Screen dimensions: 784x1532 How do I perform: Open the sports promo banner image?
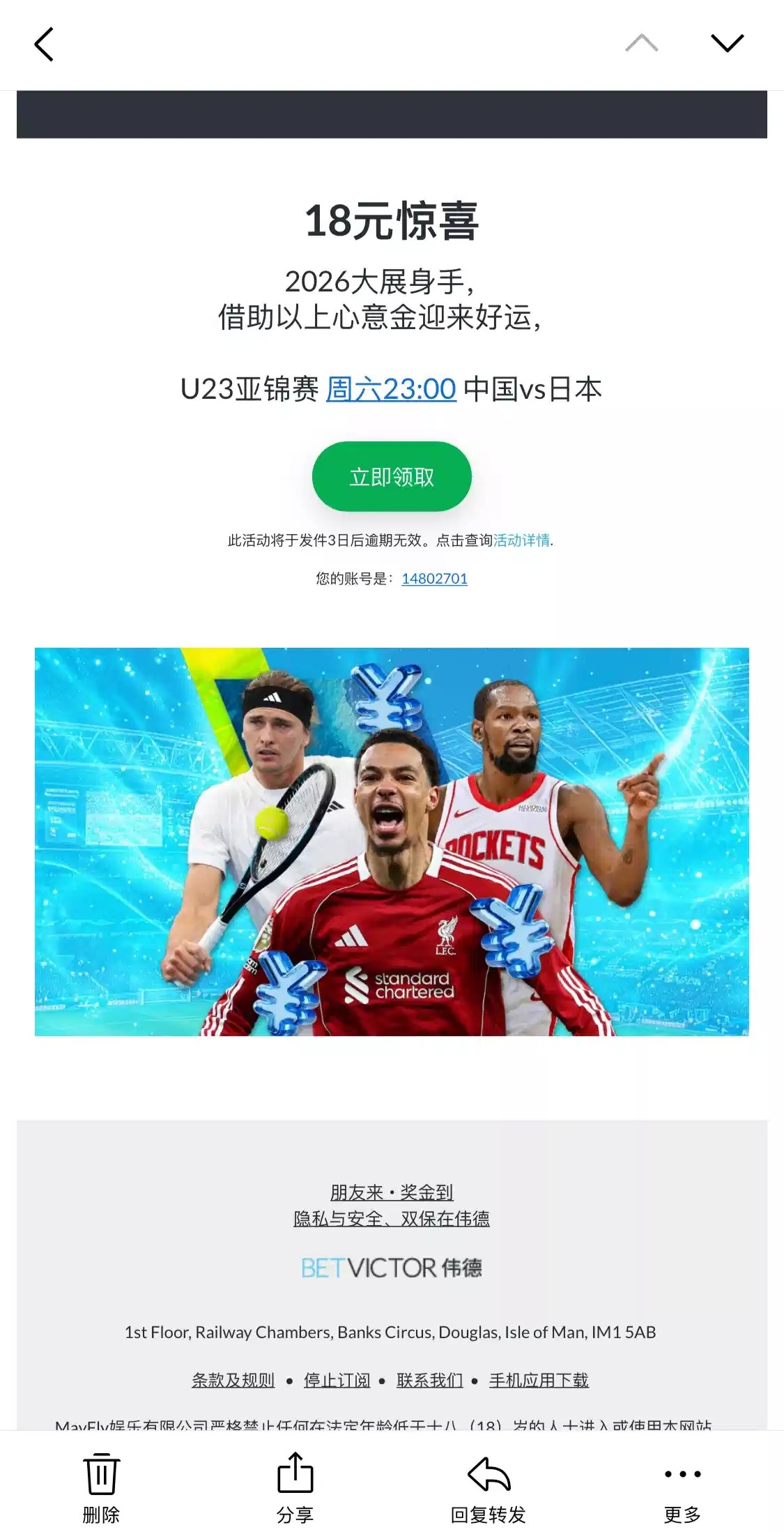(392, 841)
